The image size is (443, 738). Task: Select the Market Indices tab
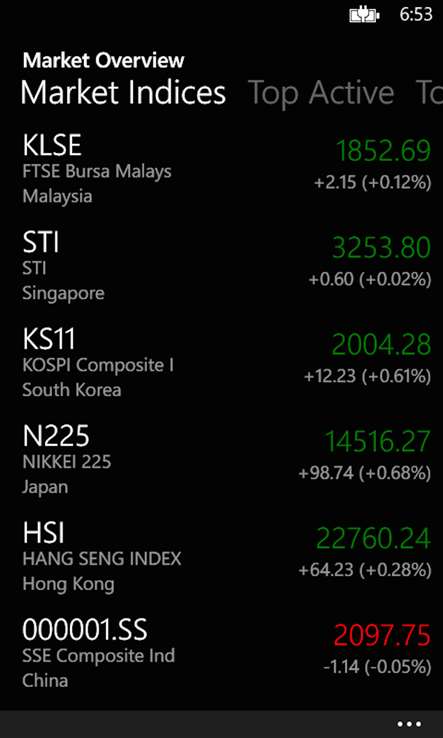coord(123,93)
